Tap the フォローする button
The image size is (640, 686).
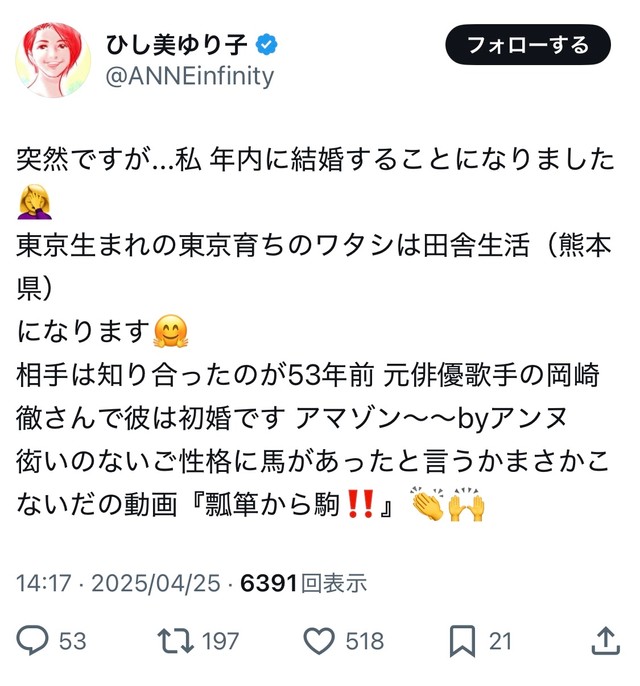[527, 45]
